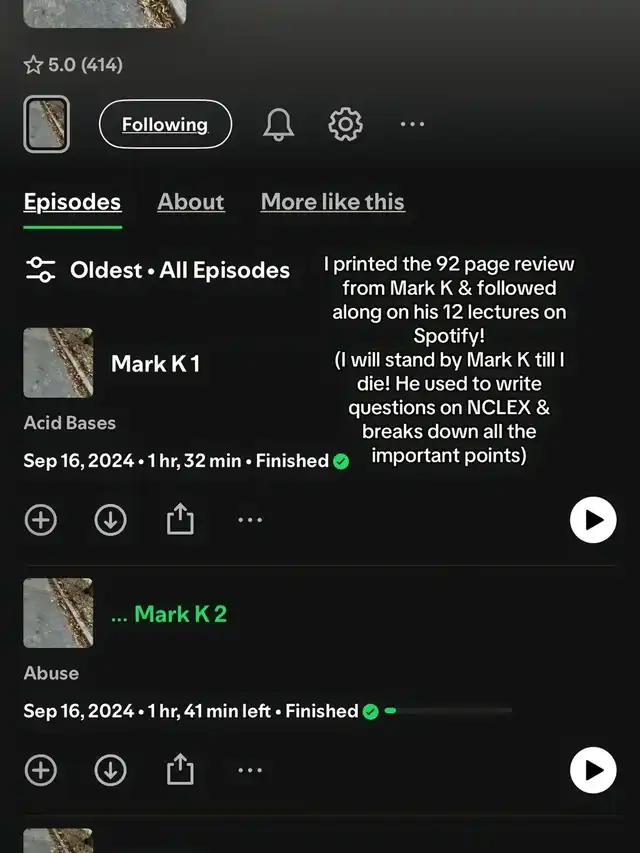Open the notifications bell

pos(279,125)
